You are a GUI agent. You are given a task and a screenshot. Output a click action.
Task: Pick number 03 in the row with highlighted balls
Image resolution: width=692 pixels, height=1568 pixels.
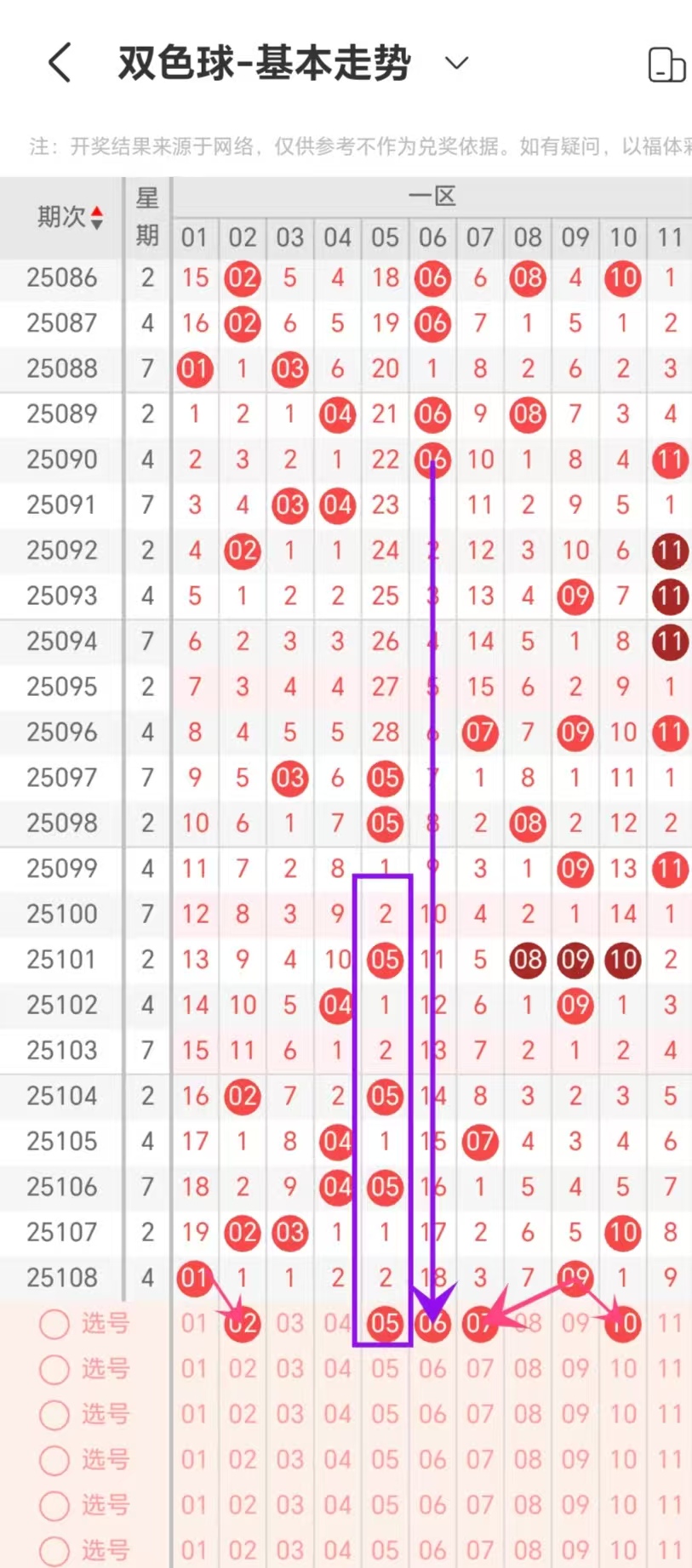pyautogui.click(x=290, y=1324)
